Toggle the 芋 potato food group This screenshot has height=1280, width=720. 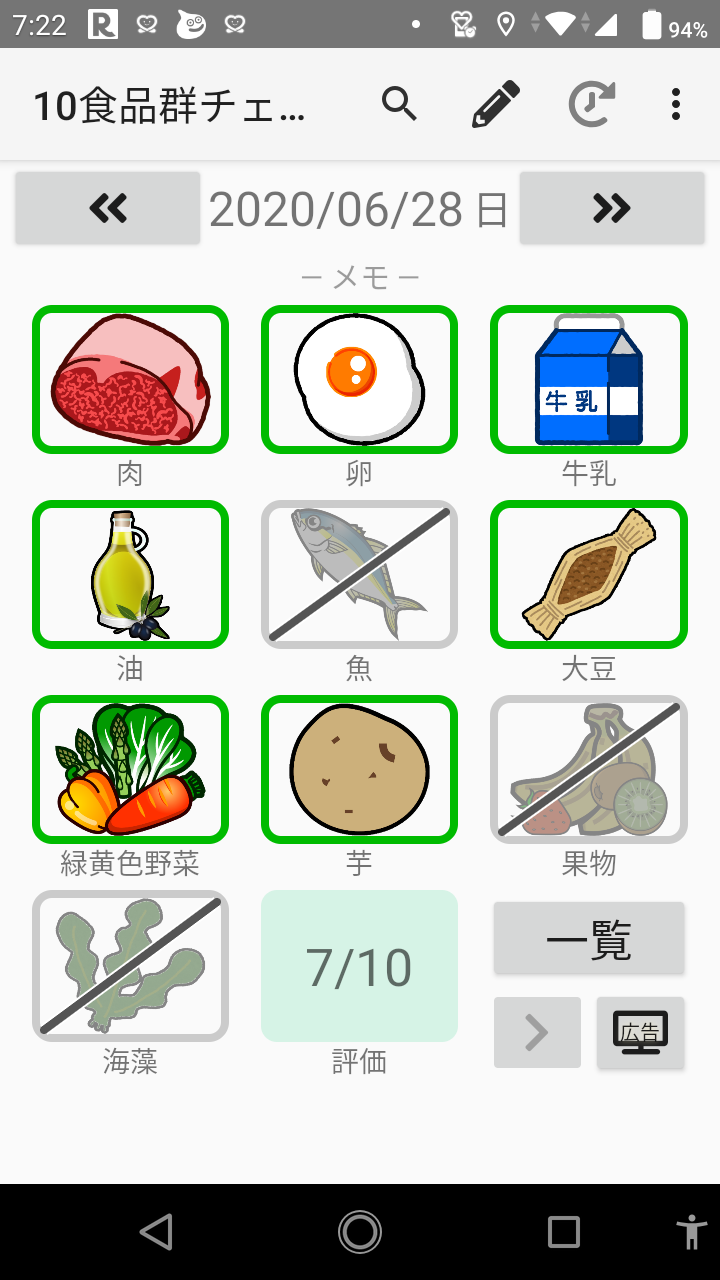point(359,769)
